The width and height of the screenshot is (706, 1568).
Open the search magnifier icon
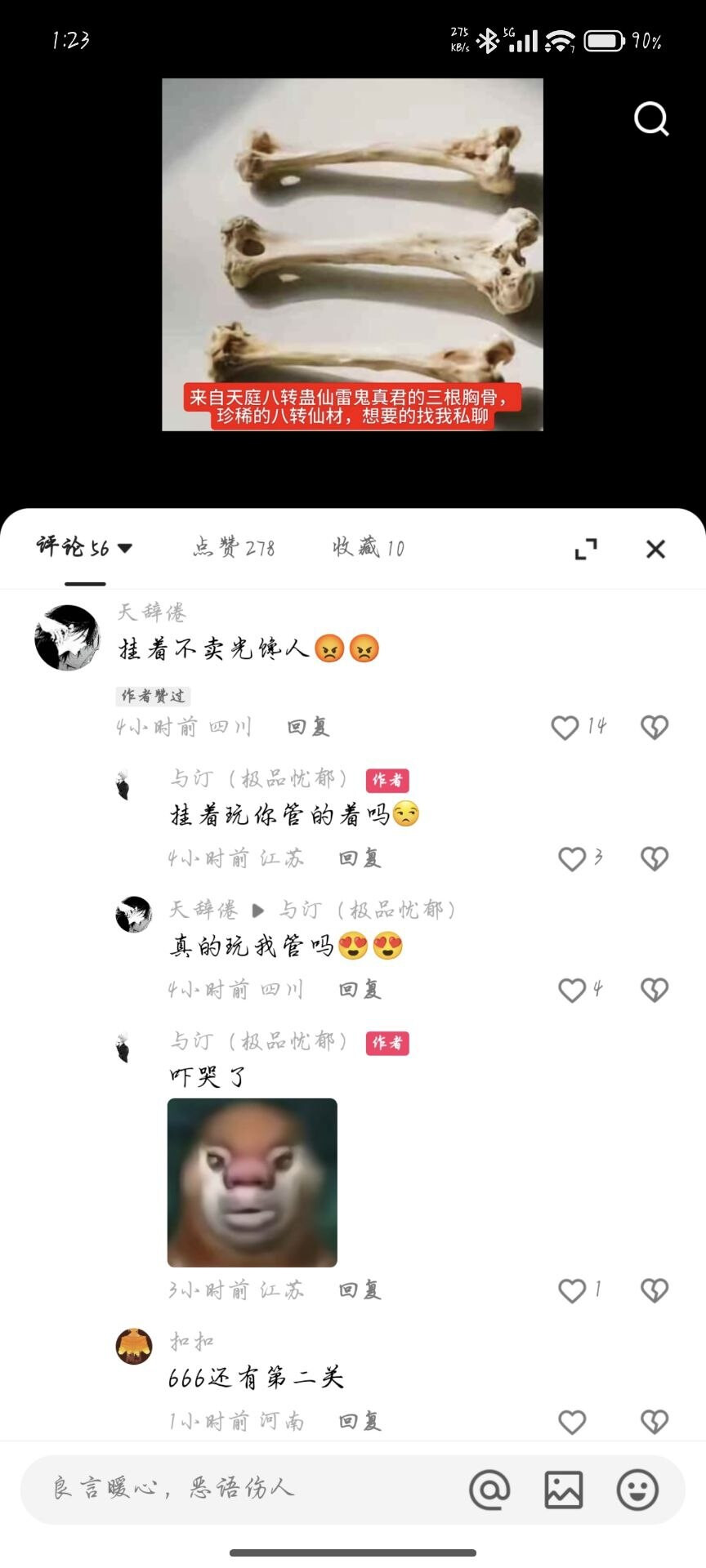pos(651,119)
